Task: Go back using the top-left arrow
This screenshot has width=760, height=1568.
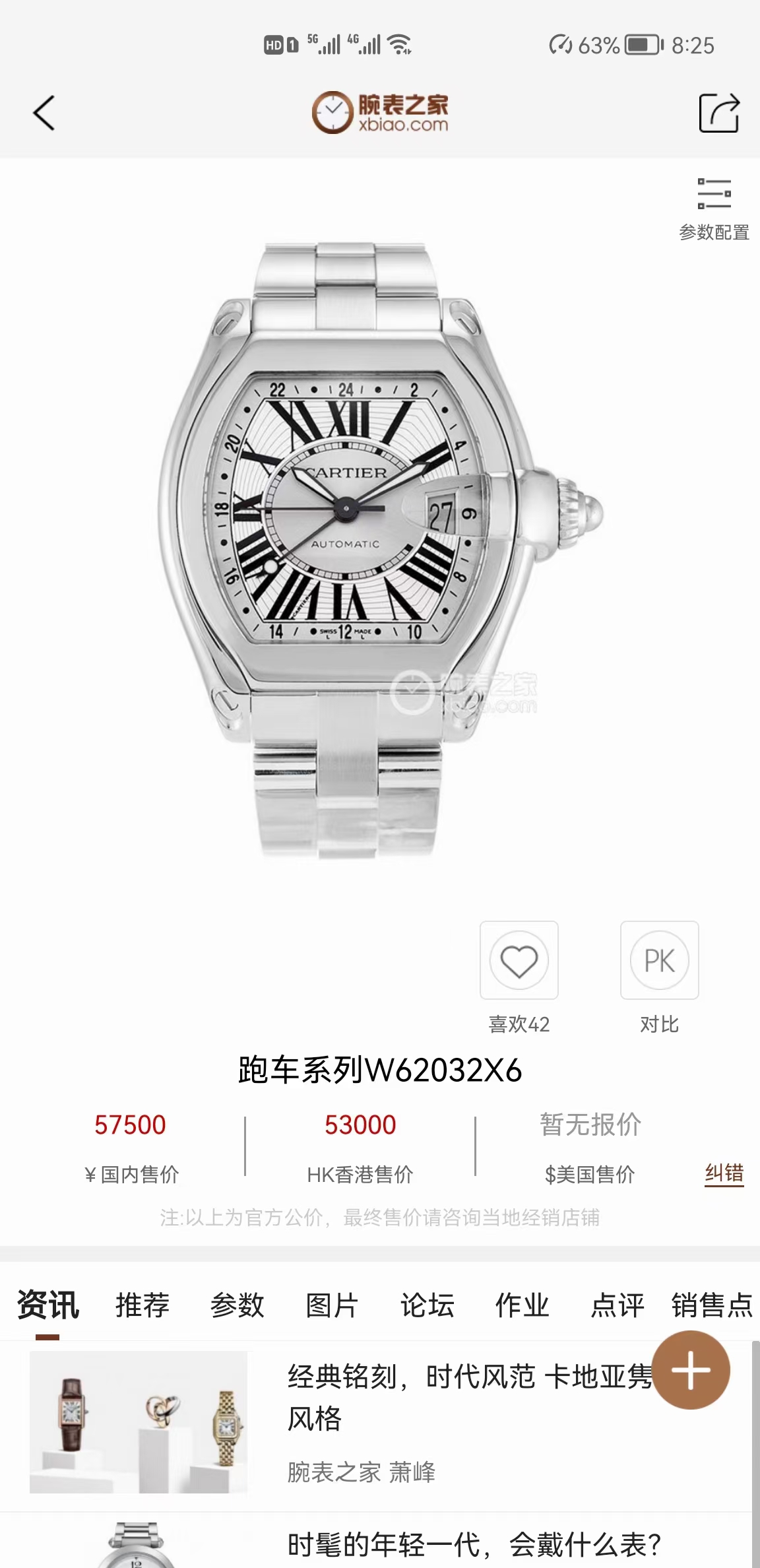Action: [x=44, y=113]
